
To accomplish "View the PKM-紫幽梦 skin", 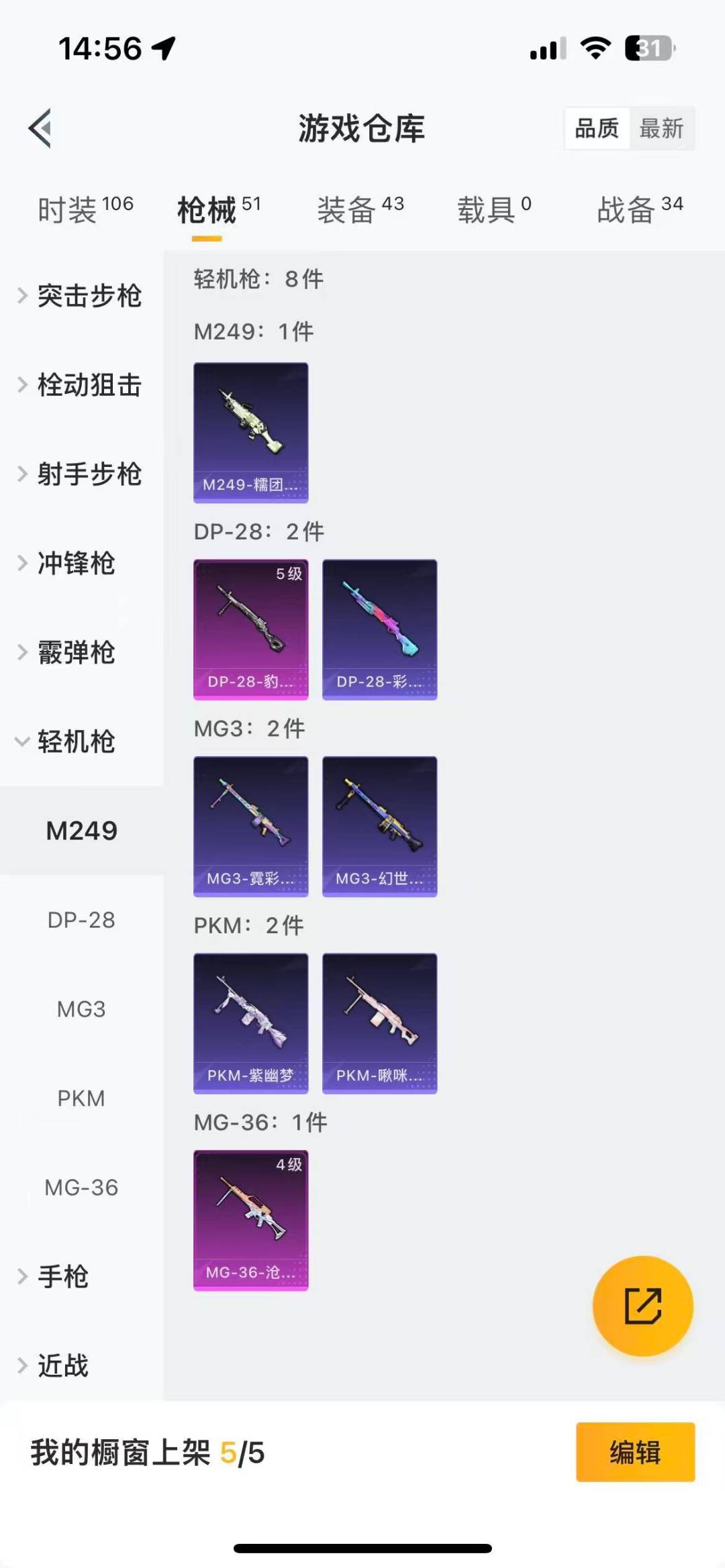I will click(251, 1023).
